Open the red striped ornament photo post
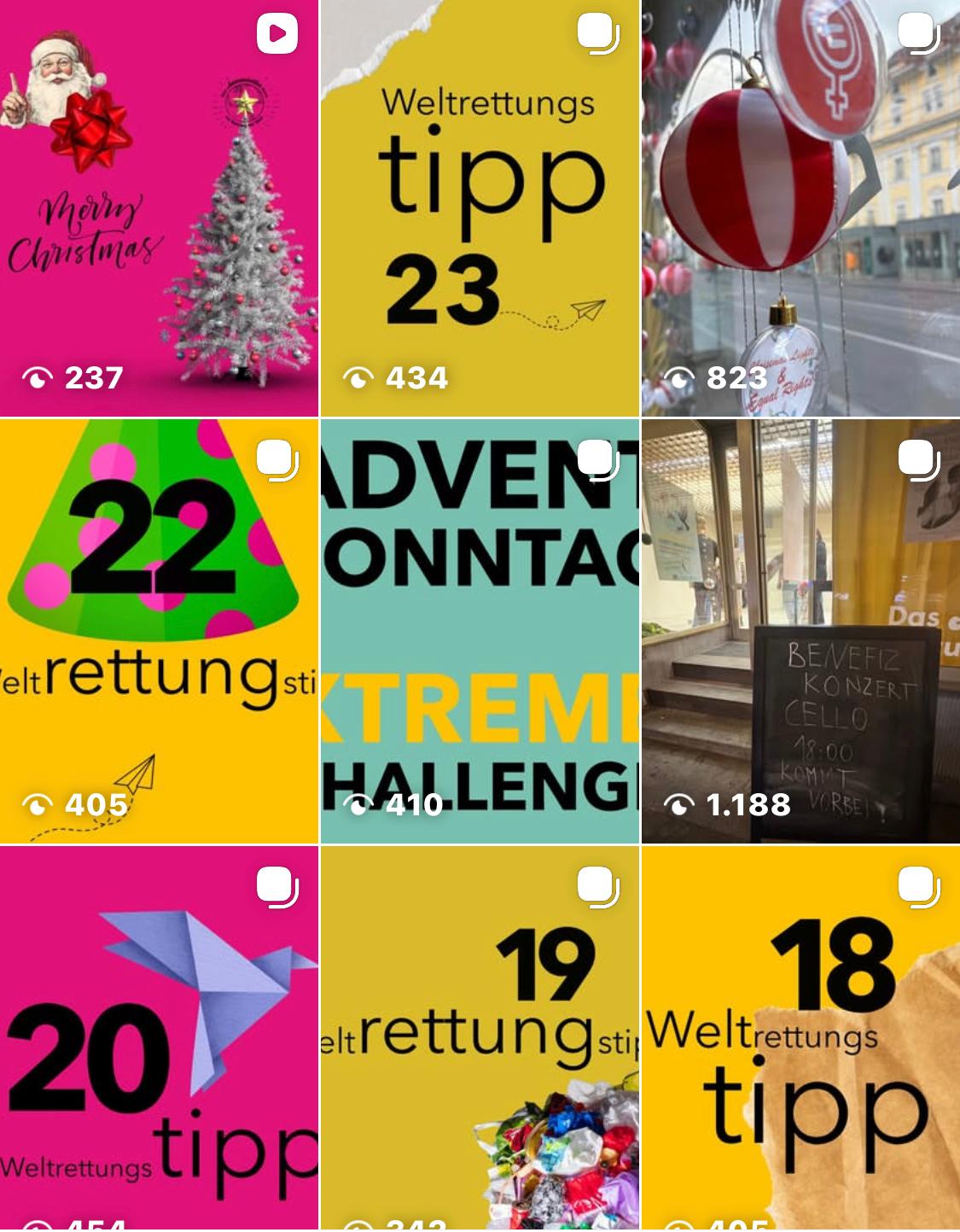960x1232 pixels. pyautogui.click(x=800, y=208)
